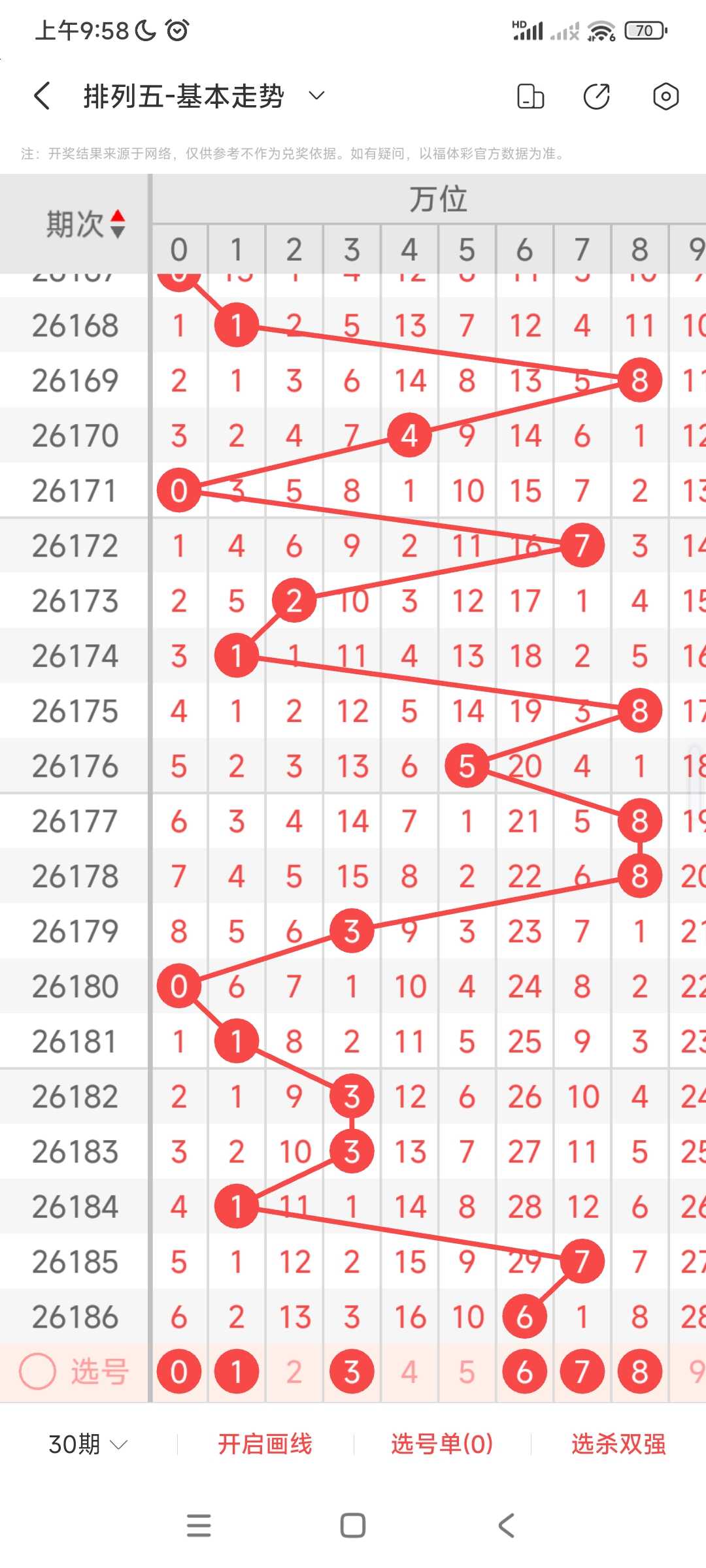
Task: Open 选杀双强 tool
Action: tap(618, 1444)
